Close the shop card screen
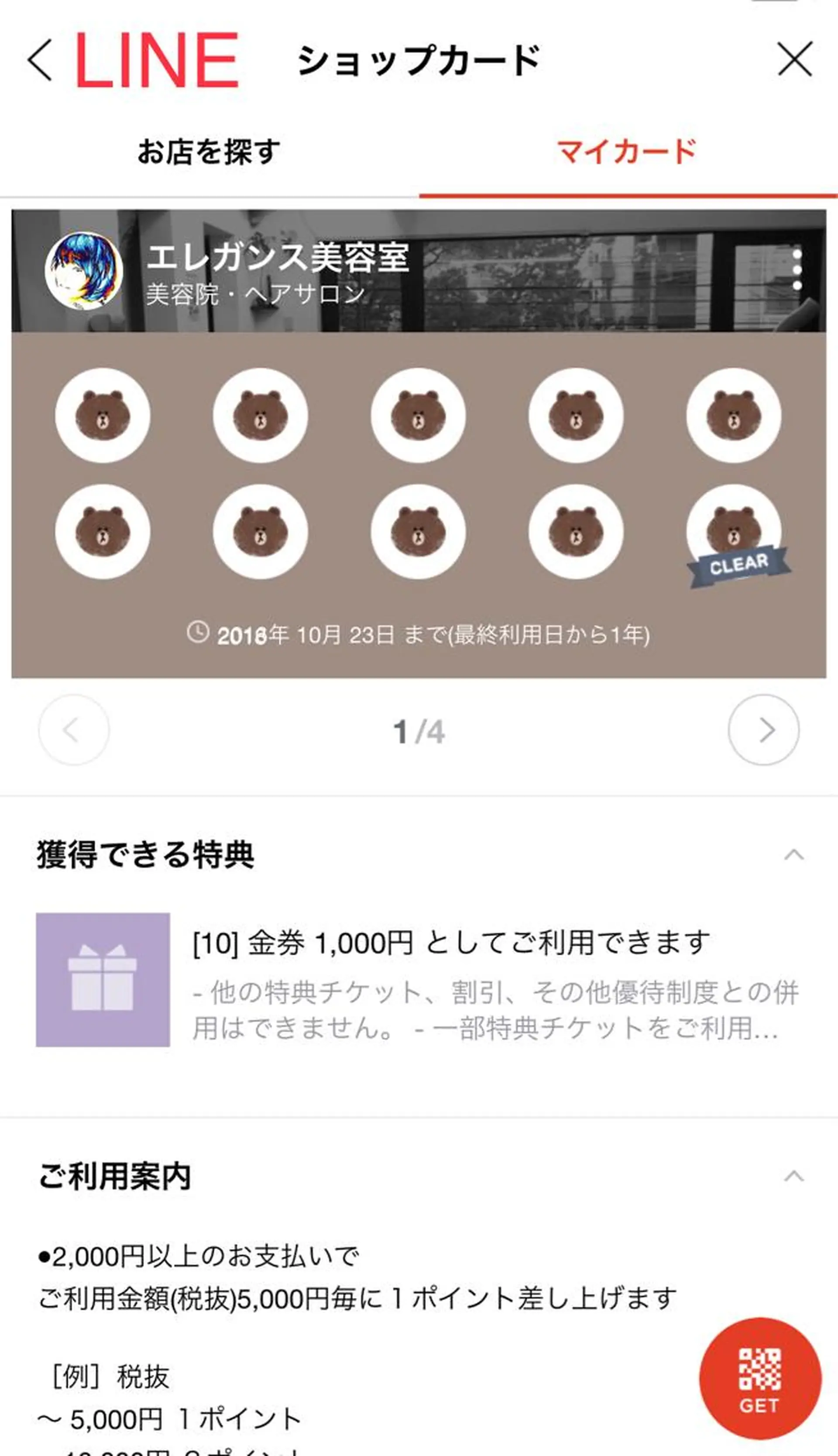The width and height of the screenshot is (838, 1456). (795, 59)
